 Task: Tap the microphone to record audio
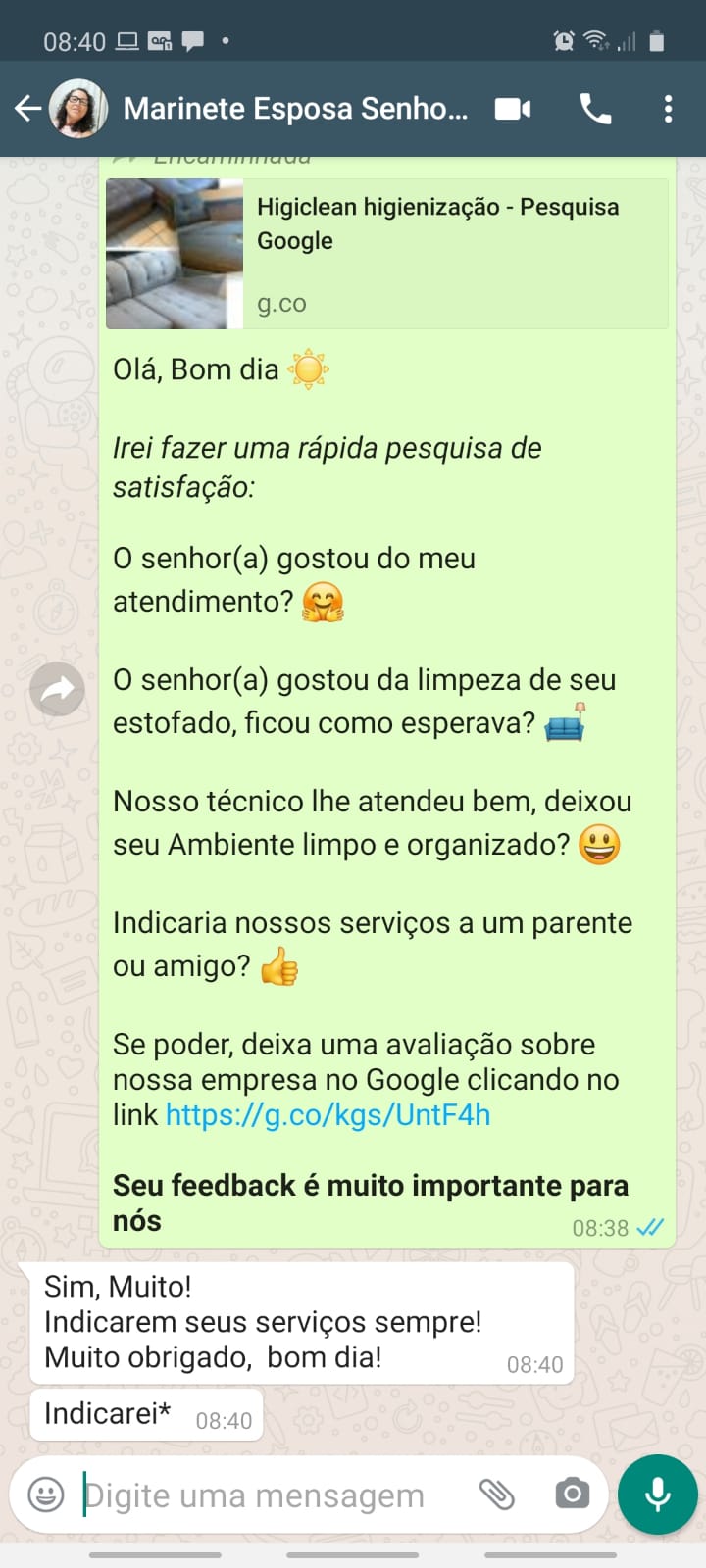658,1494
